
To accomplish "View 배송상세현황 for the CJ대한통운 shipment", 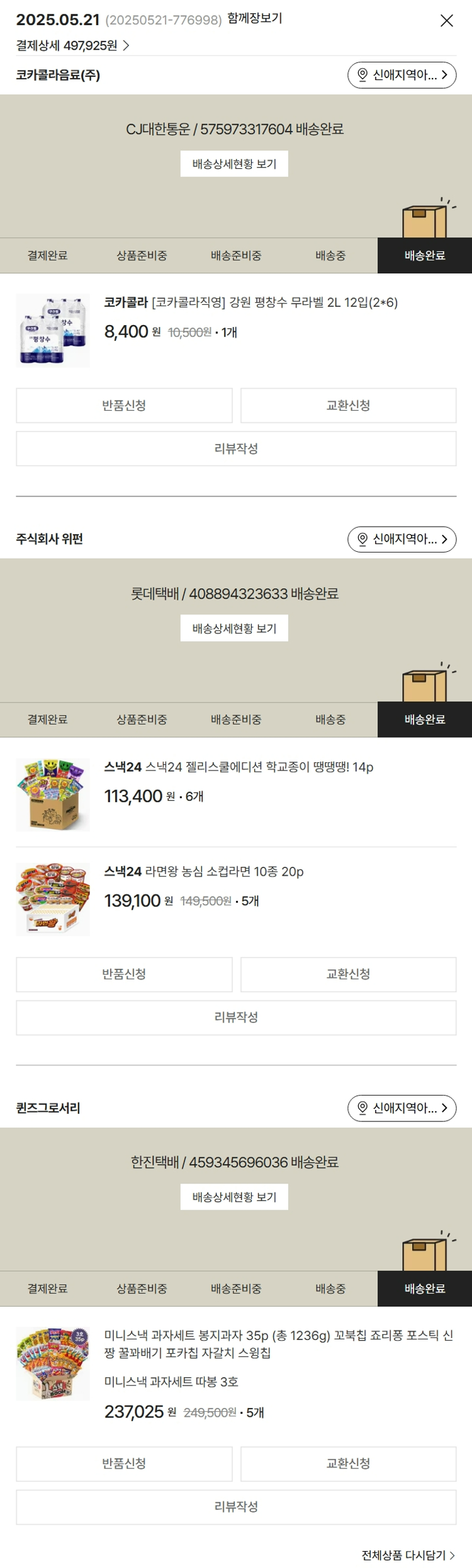I will pyautogui.click(x=234, y=164).
